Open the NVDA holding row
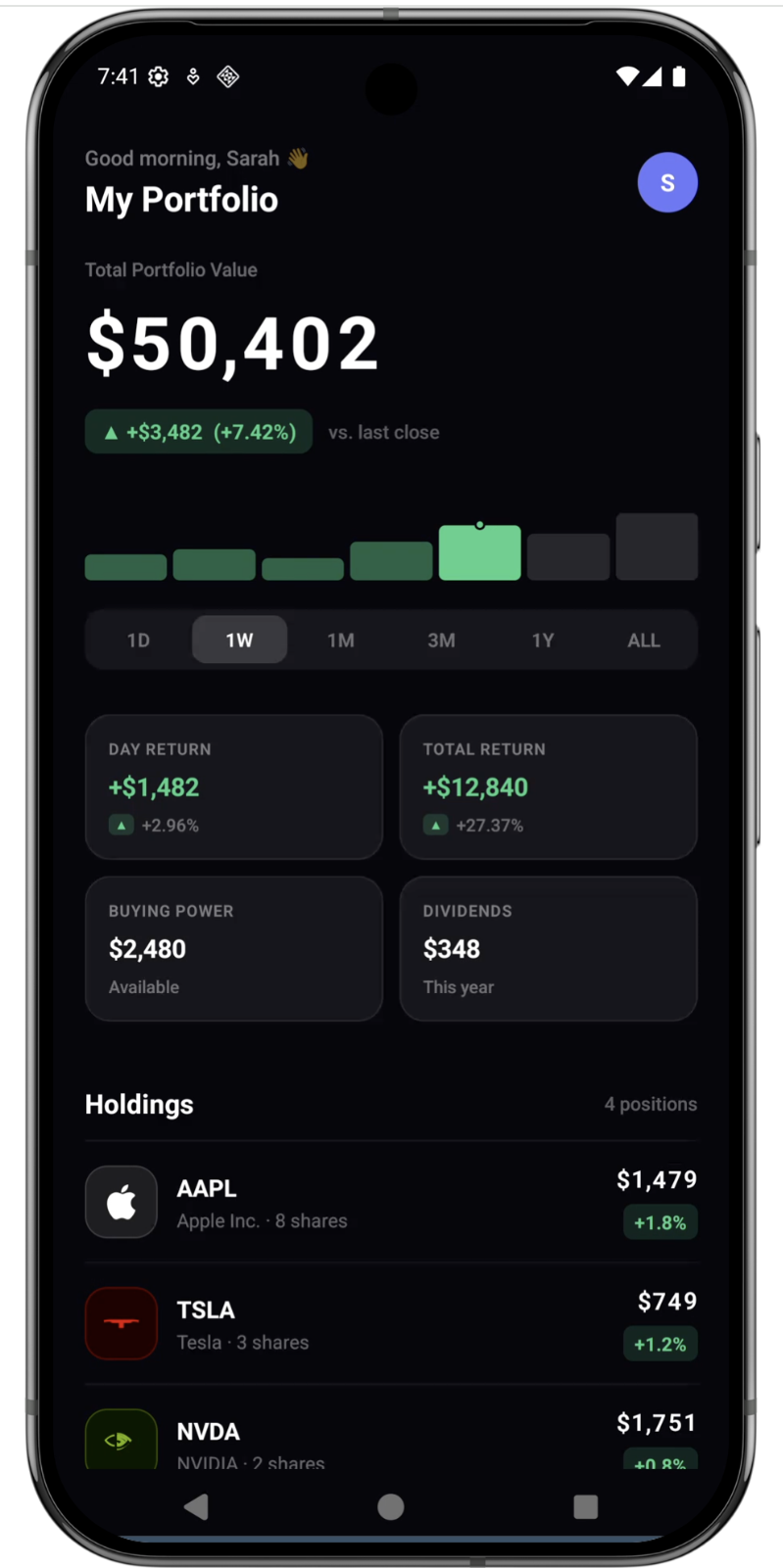Image resolution: width=783 pixels, height=1568 pixels. (391, 1438)
